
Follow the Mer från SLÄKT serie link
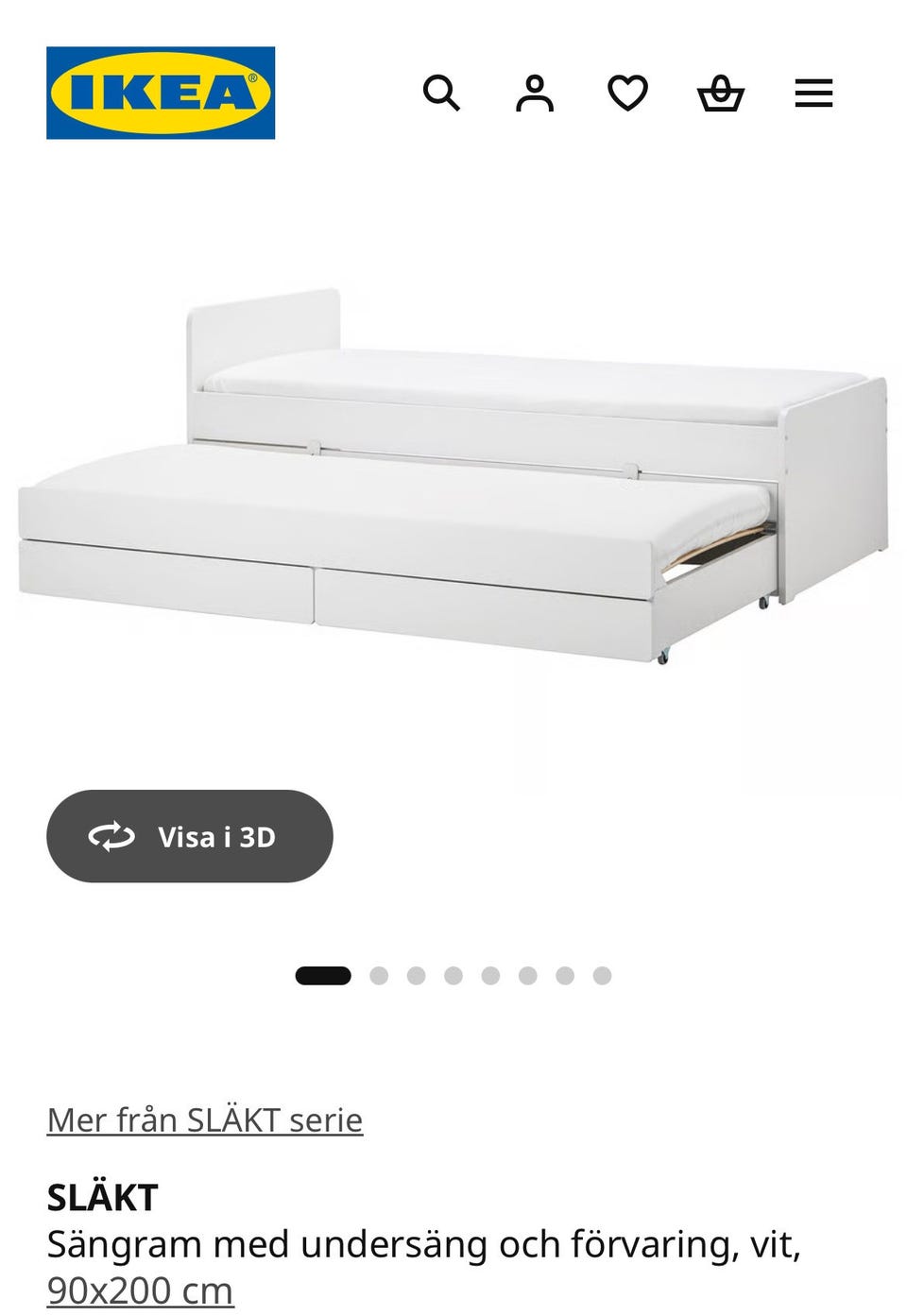205,1119
